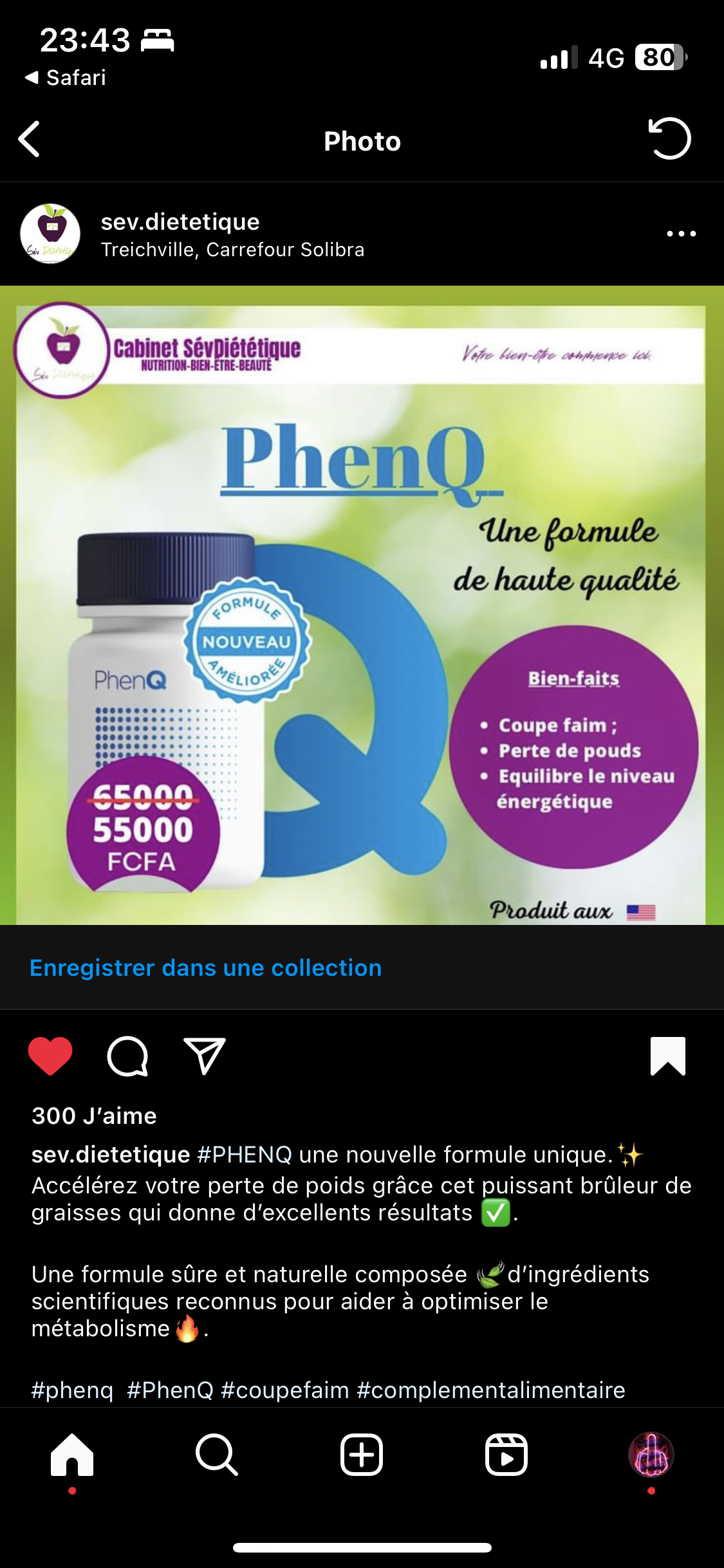Open the #PHENQ hashtag in the caption

(245, 1155)
